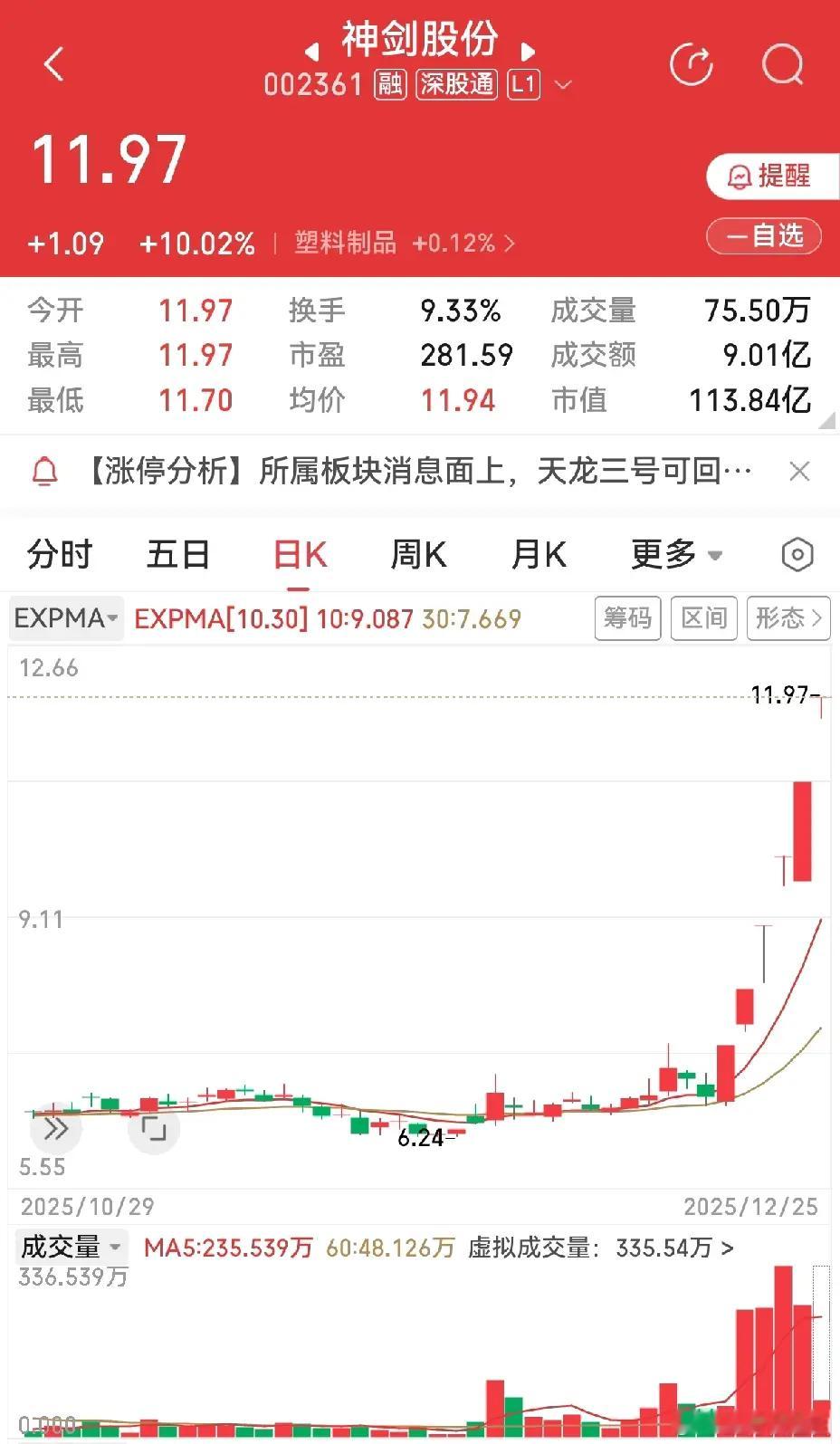Viewport: 840px width, 1444px height.
Task: Switch to the previous stock
Action: coord(311,51)
